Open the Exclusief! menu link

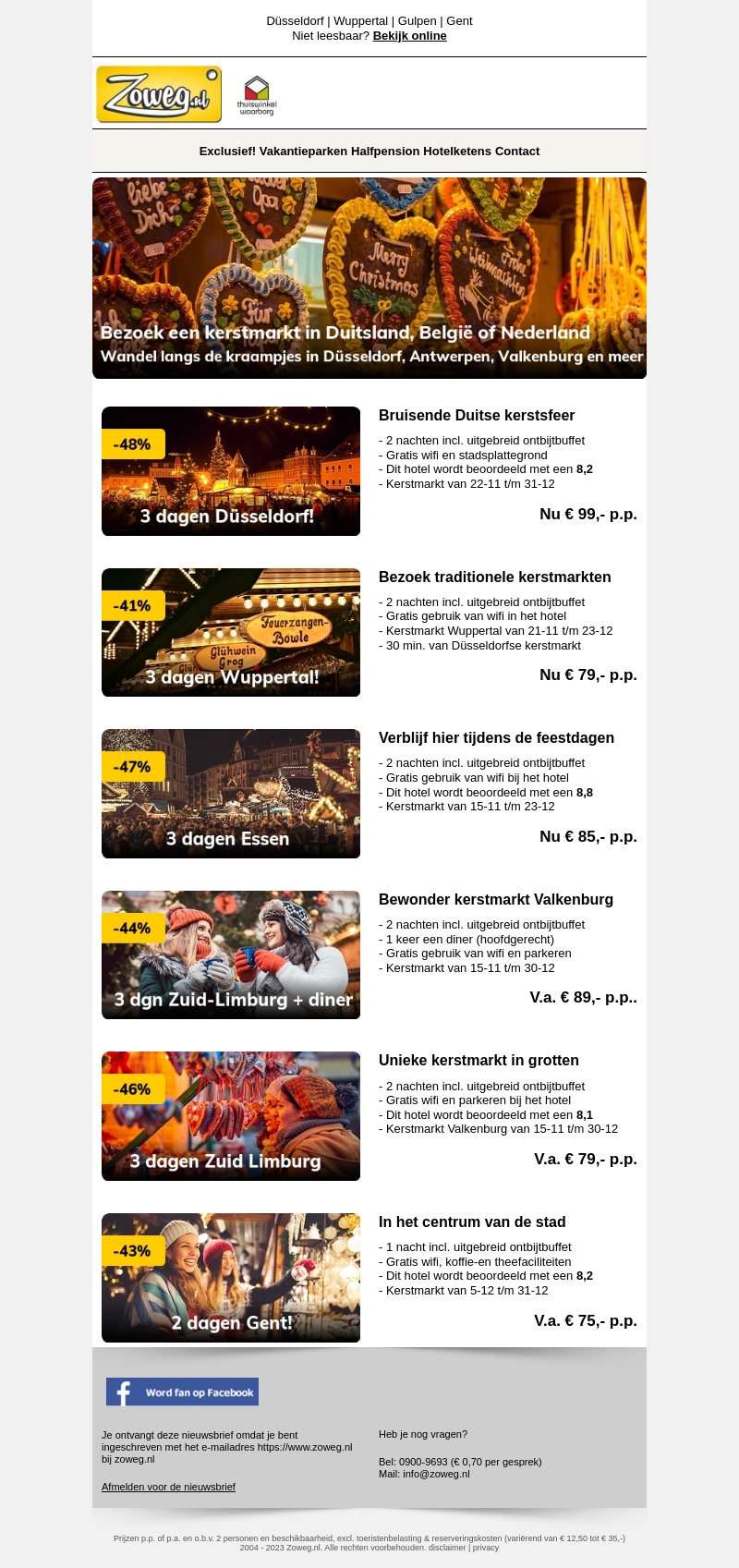[227, 152]
